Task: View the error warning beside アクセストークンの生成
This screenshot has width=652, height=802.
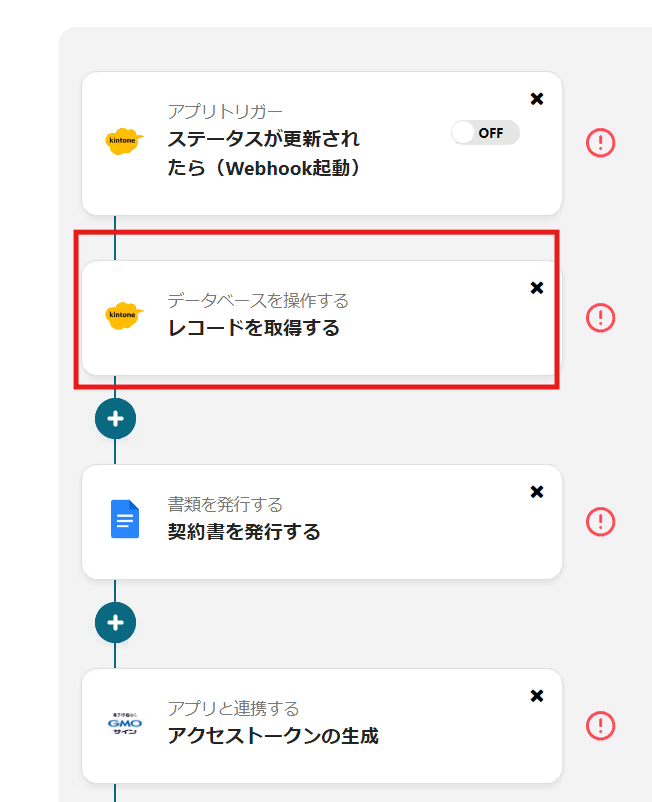Action: (600, 725)
